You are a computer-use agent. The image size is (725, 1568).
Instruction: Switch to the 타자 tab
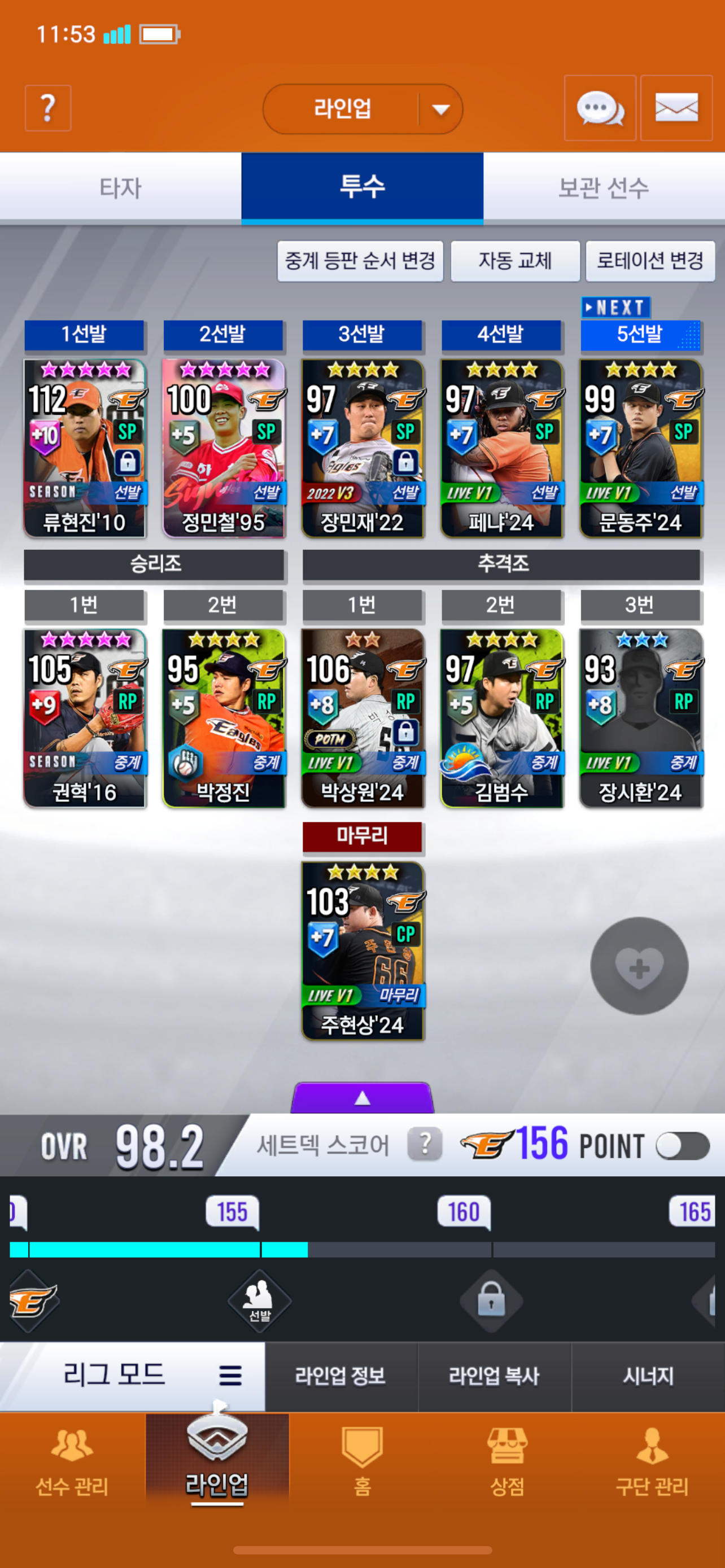coord(120,187)
